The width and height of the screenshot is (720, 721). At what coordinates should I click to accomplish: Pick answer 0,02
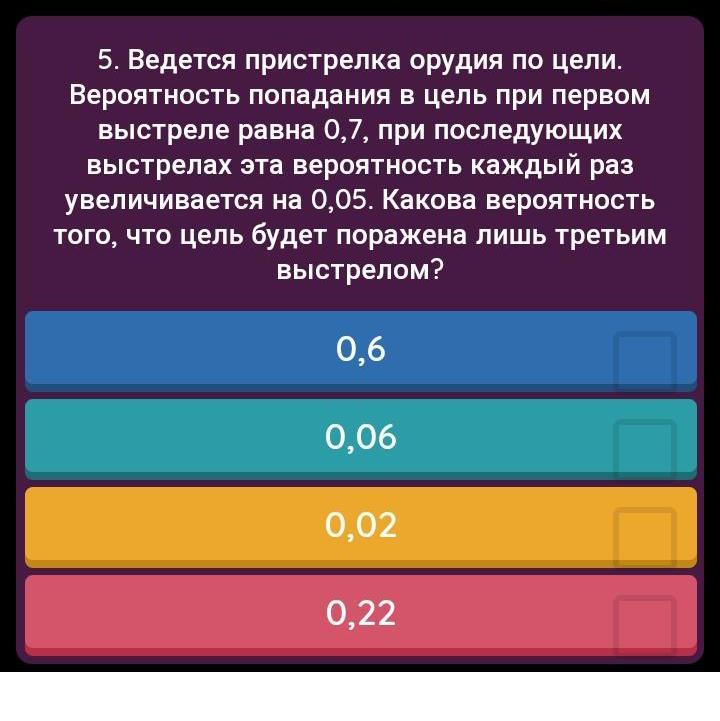pyautogui.click(x=360, y=525)
